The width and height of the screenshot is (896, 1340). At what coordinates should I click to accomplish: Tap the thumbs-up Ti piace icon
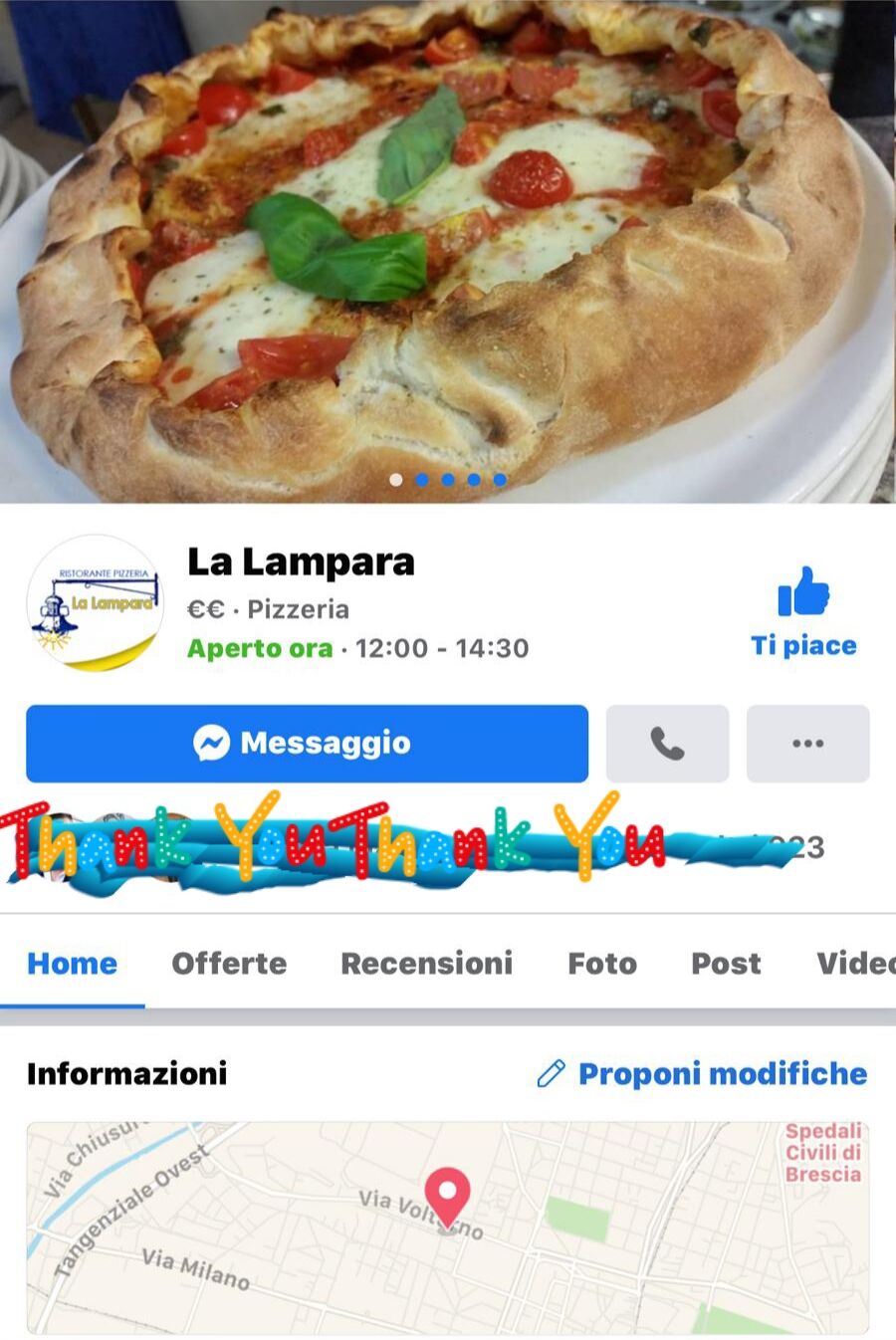pos(804,598)
